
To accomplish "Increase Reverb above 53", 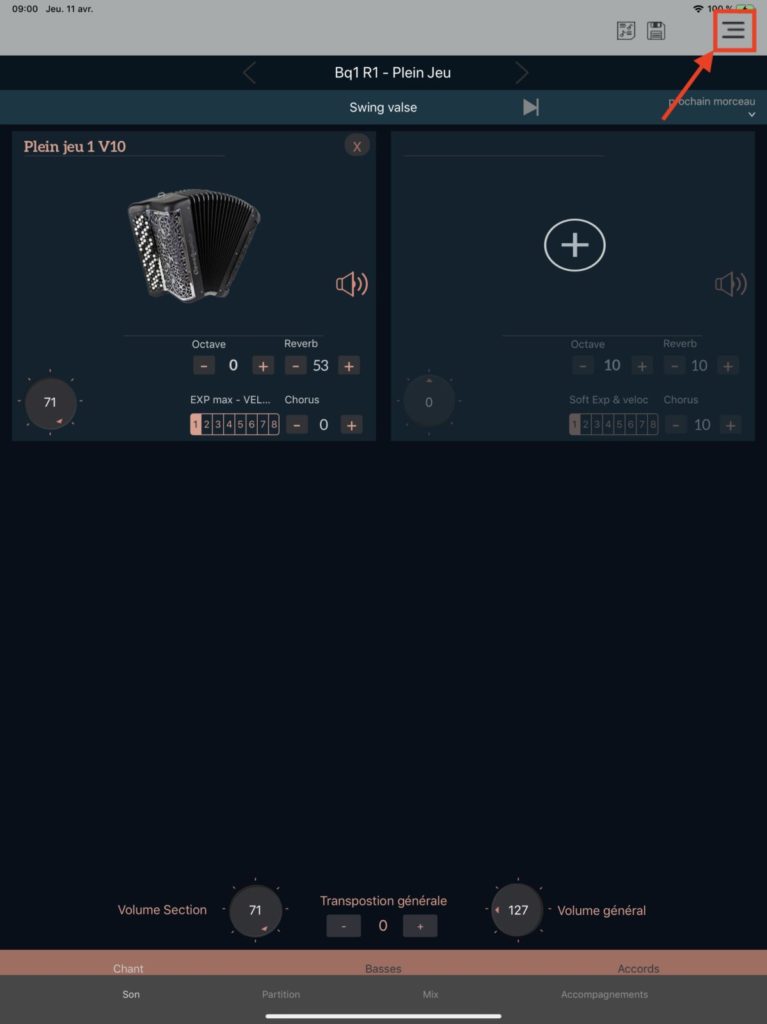I will (349, 366).
